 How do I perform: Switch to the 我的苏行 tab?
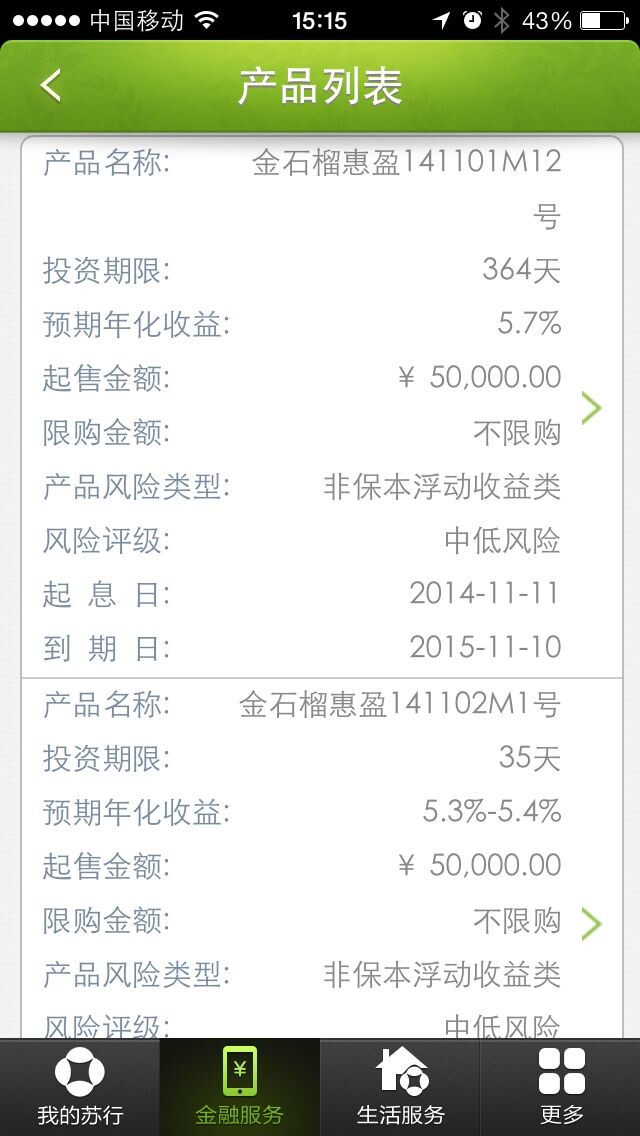80,1087
